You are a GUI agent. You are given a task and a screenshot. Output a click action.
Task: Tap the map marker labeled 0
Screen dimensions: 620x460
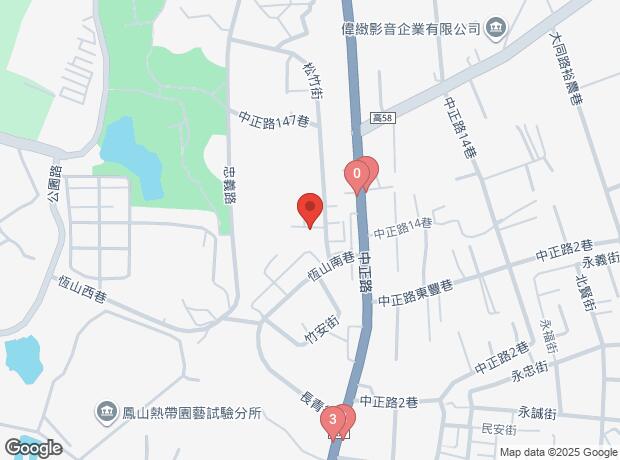coord(357,176)
